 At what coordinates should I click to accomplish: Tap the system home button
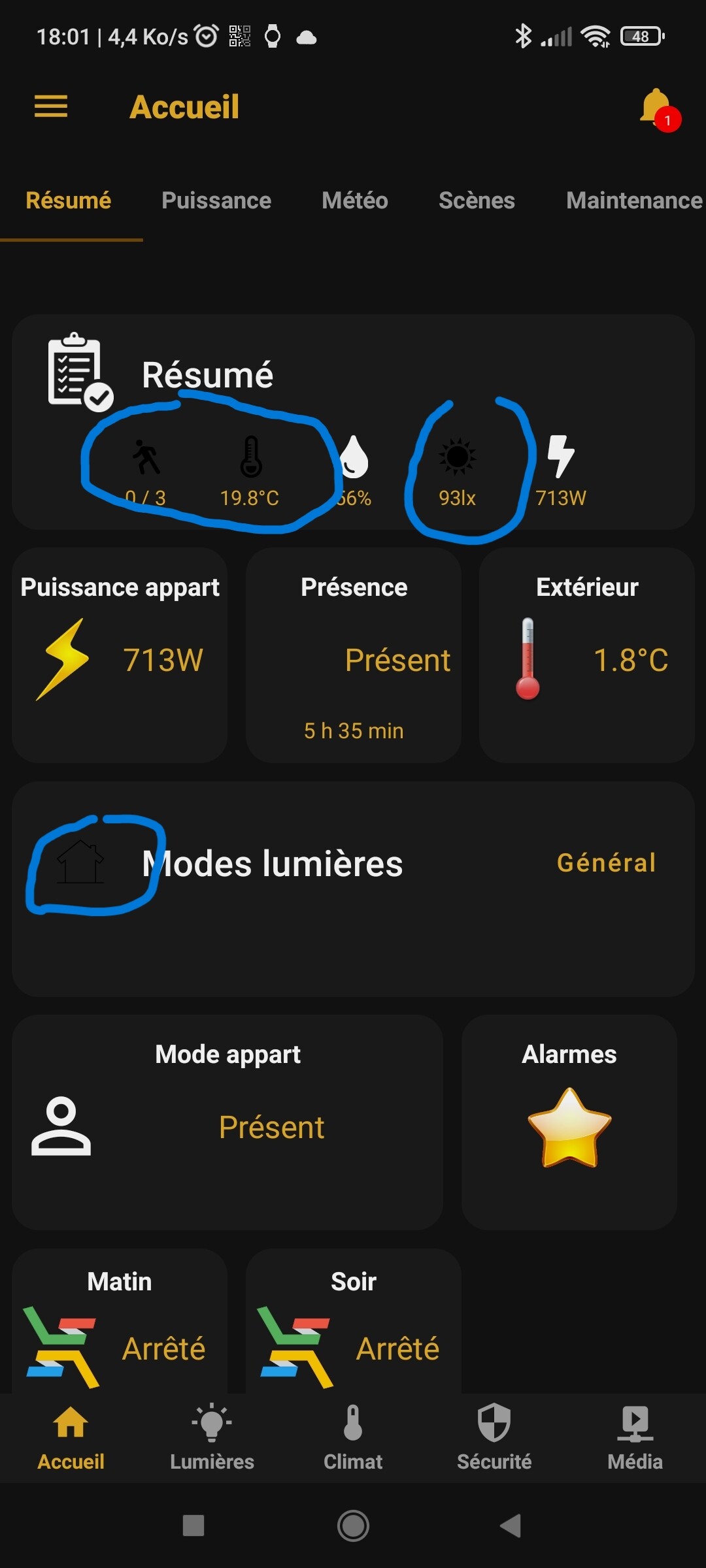pyautogui.click(x=353, y=1526)
